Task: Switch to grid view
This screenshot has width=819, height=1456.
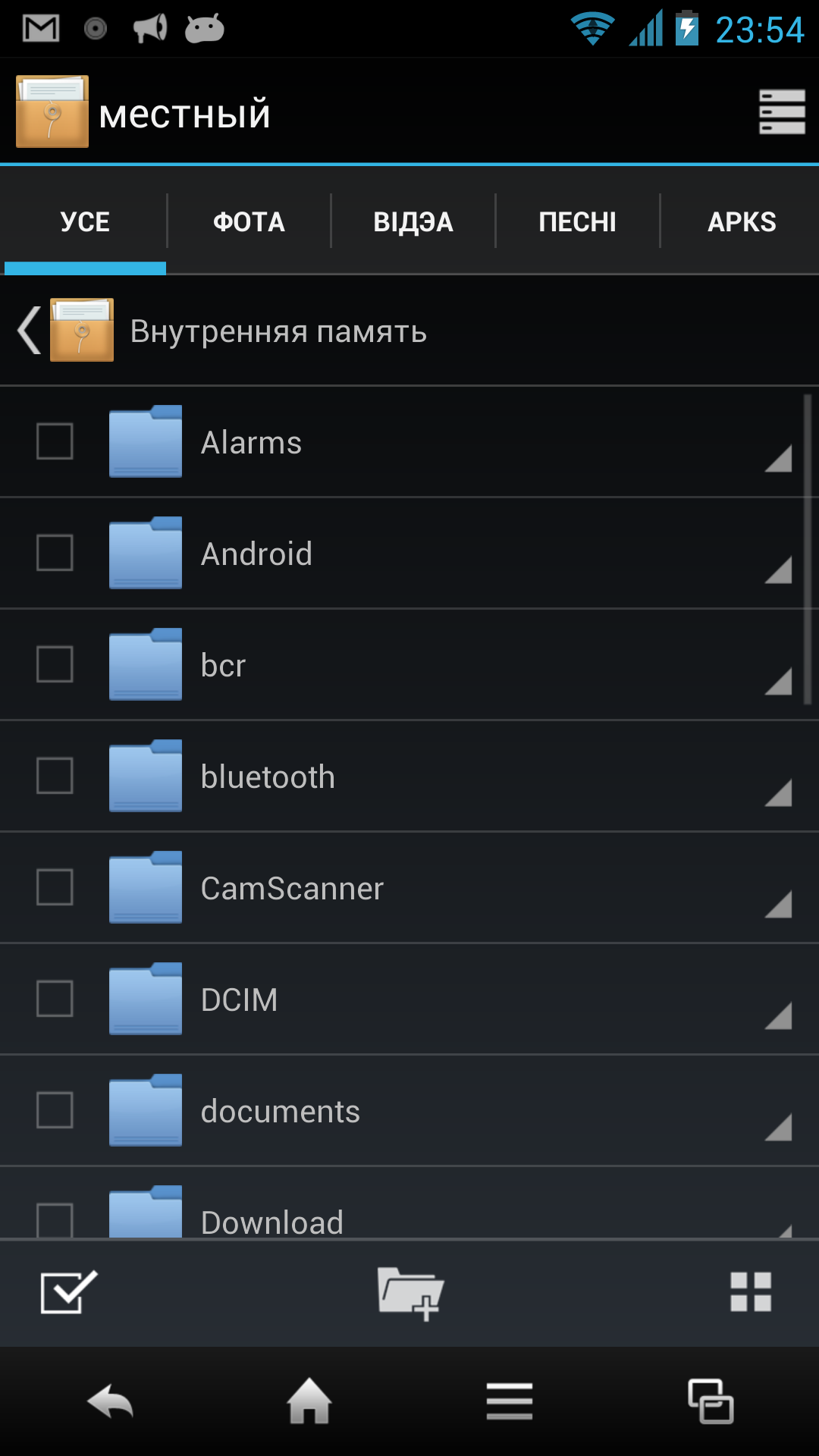Action: (x=750, y=1292)
